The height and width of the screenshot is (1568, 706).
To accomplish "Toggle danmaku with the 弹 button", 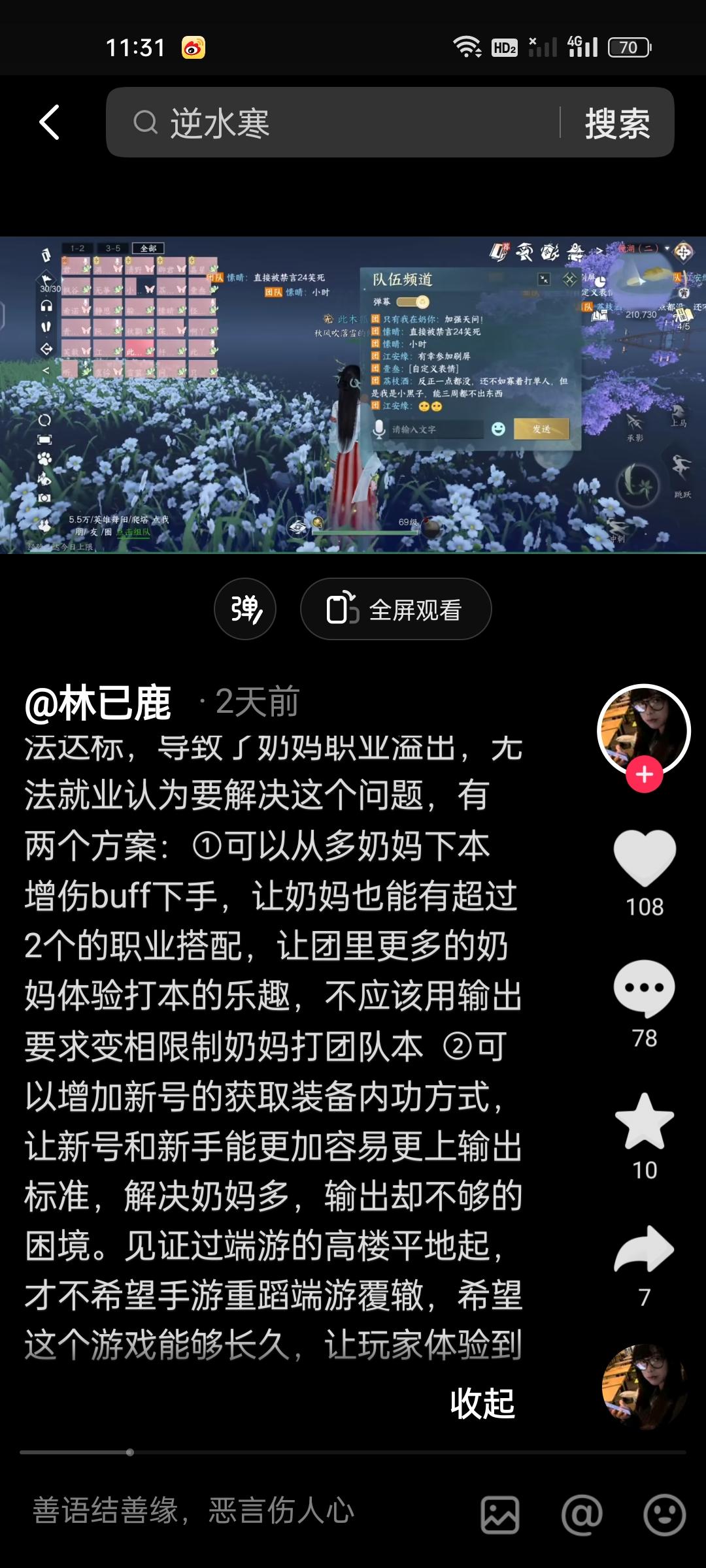I will pos(245,608).
